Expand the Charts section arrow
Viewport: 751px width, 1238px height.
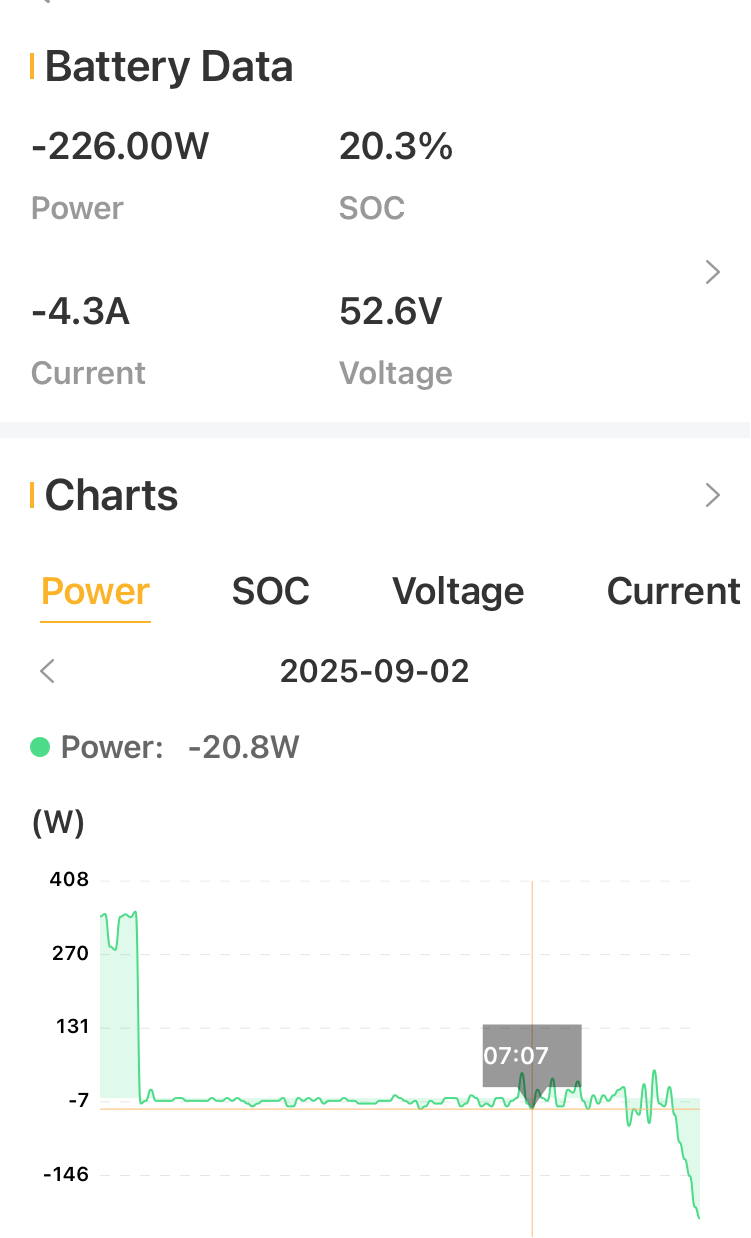pos(712,495)
